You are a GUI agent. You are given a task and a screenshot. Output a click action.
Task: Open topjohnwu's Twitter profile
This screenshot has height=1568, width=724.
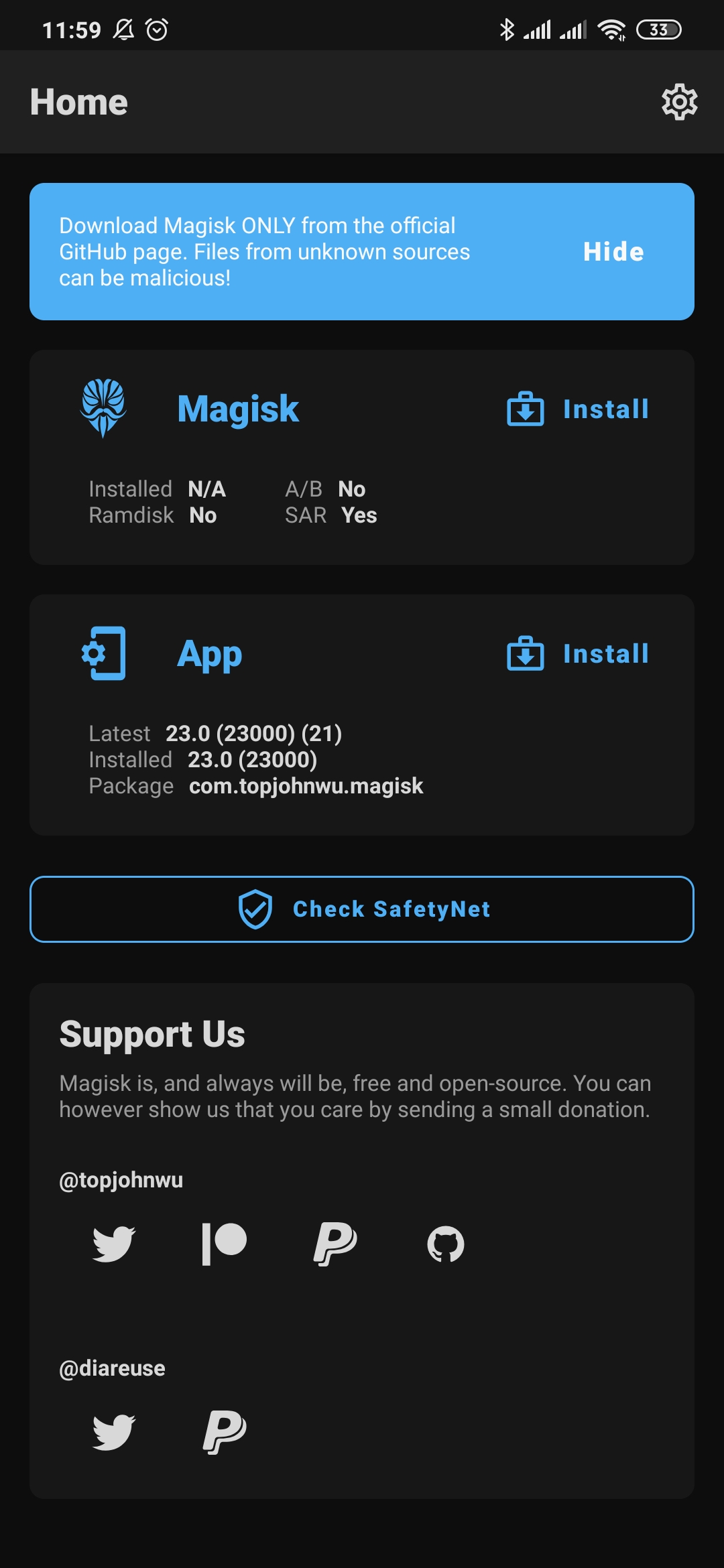(114, 1244)
